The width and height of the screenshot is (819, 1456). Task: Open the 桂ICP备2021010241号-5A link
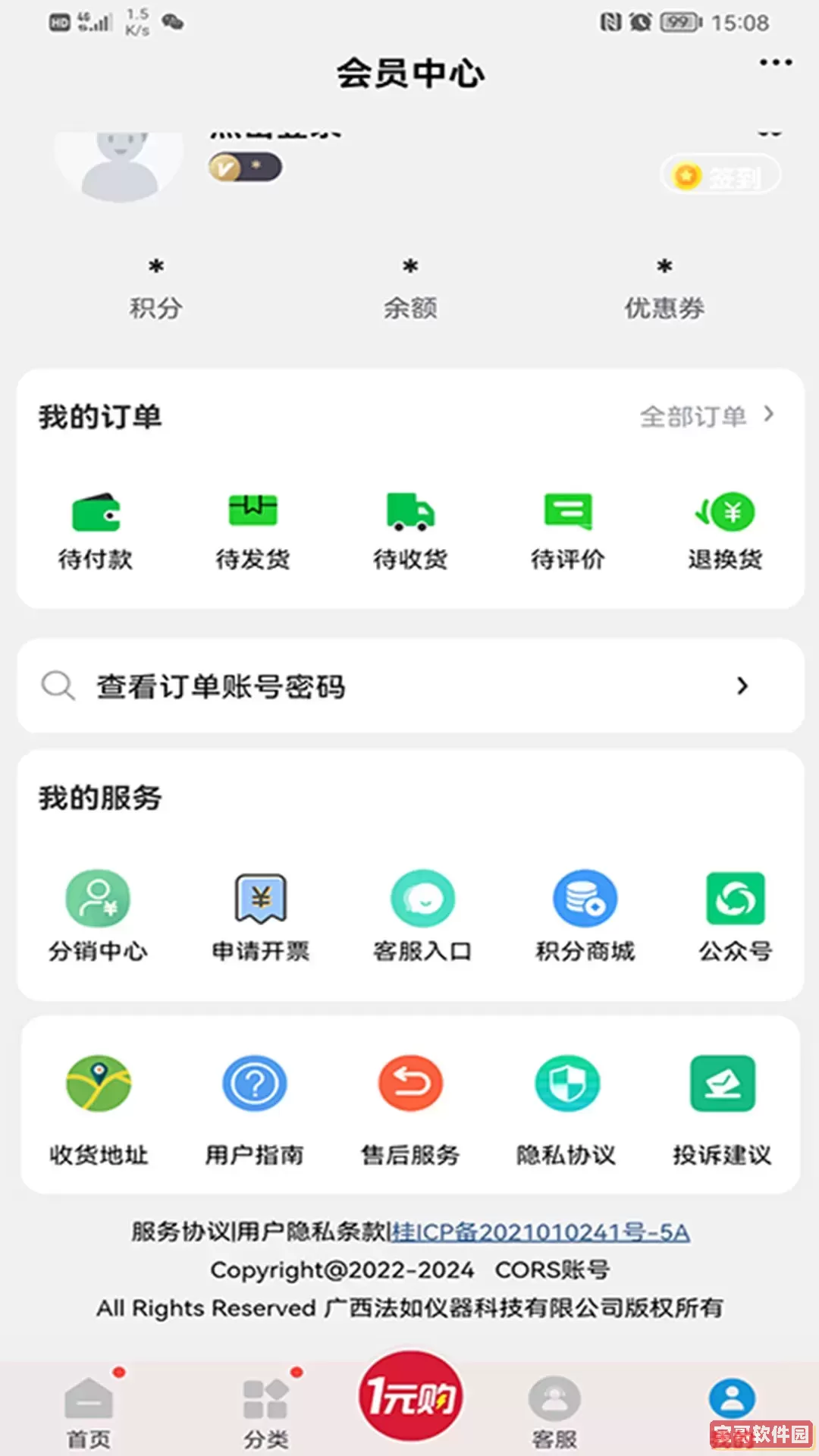(x=540, y=1232)
